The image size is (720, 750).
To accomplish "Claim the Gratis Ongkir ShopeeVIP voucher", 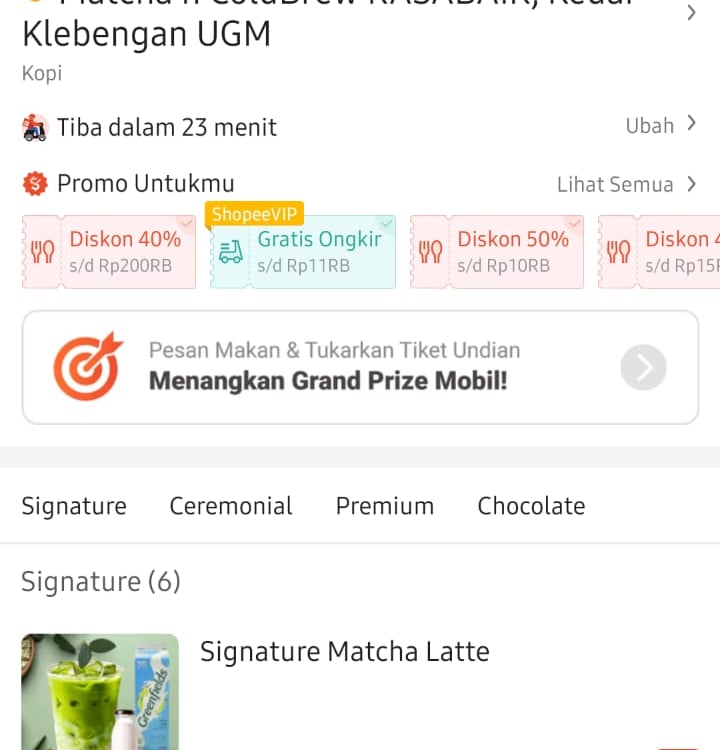I will pos(303,252).
